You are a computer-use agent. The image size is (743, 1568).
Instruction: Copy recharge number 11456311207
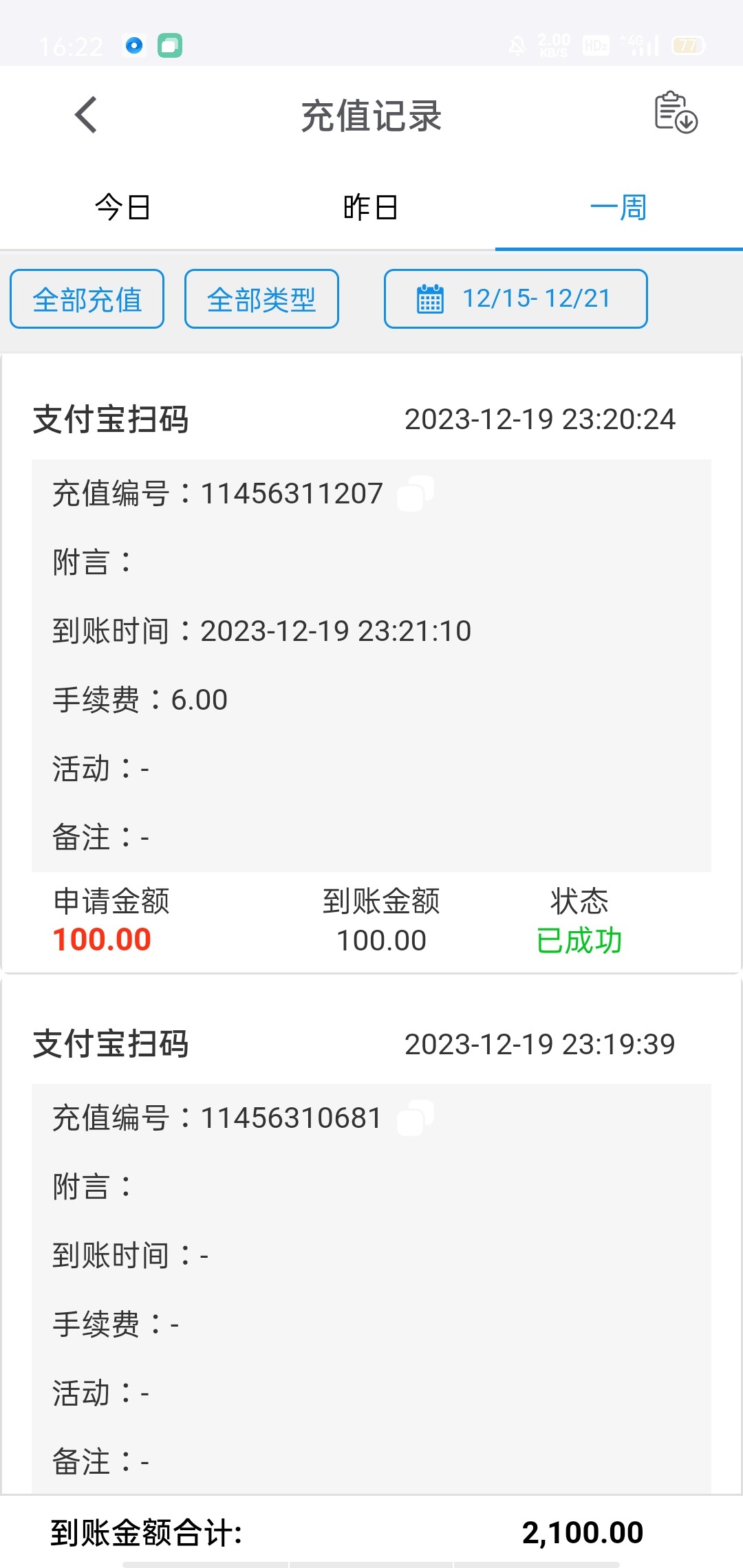[416, 493]
